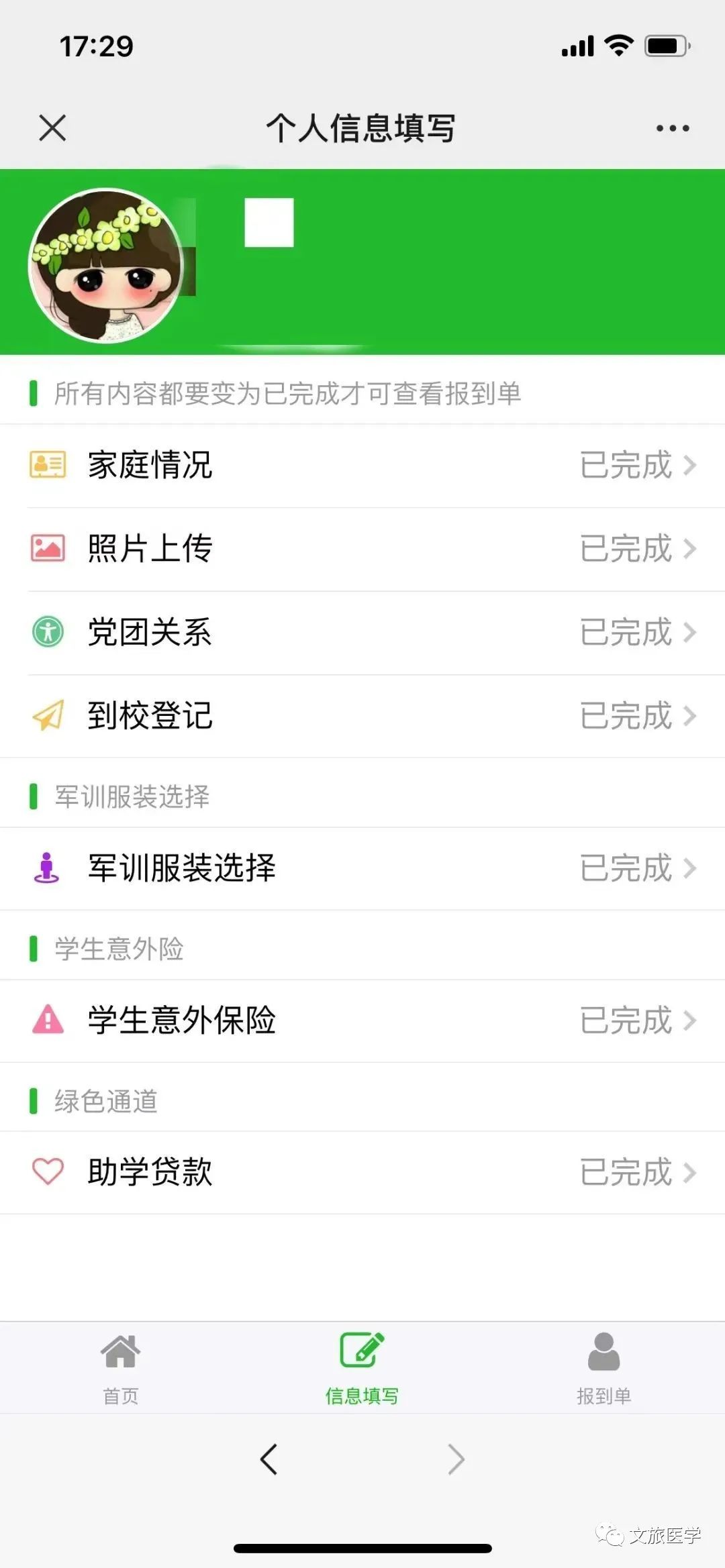Open the 到校登记 row
Image resolution: width=725 pixels, height=1568 pixels.
(x=362, y=716)
